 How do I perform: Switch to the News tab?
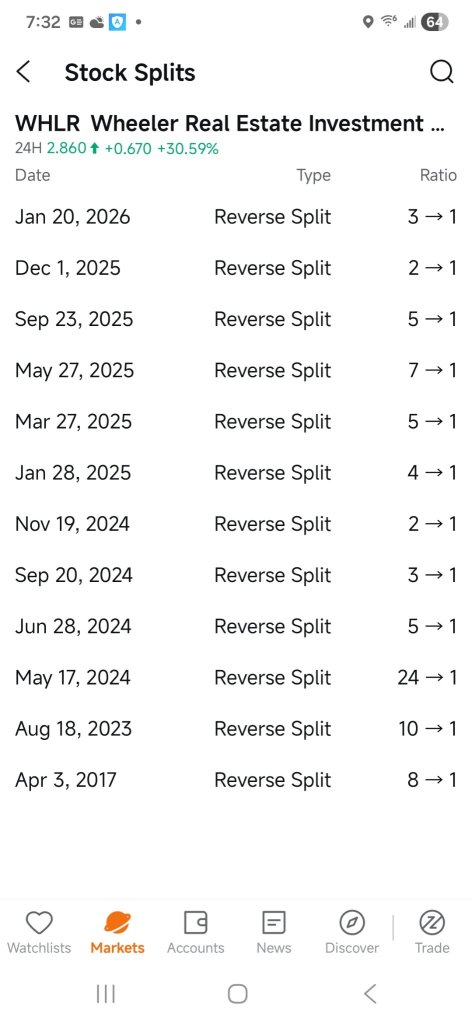coord(274,933)
